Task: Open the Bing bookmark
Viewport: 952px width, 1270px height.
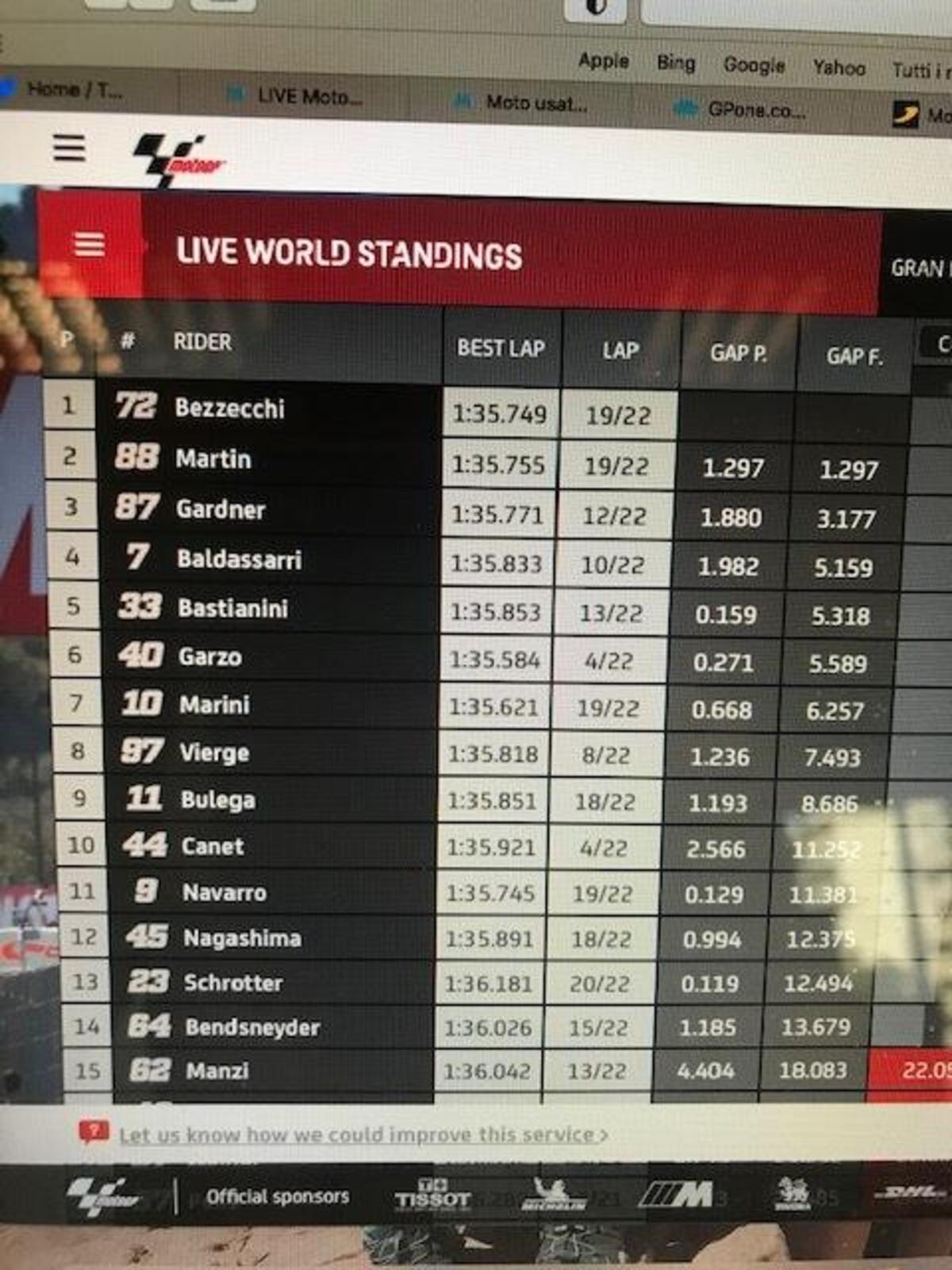Action: pos(676,63)
